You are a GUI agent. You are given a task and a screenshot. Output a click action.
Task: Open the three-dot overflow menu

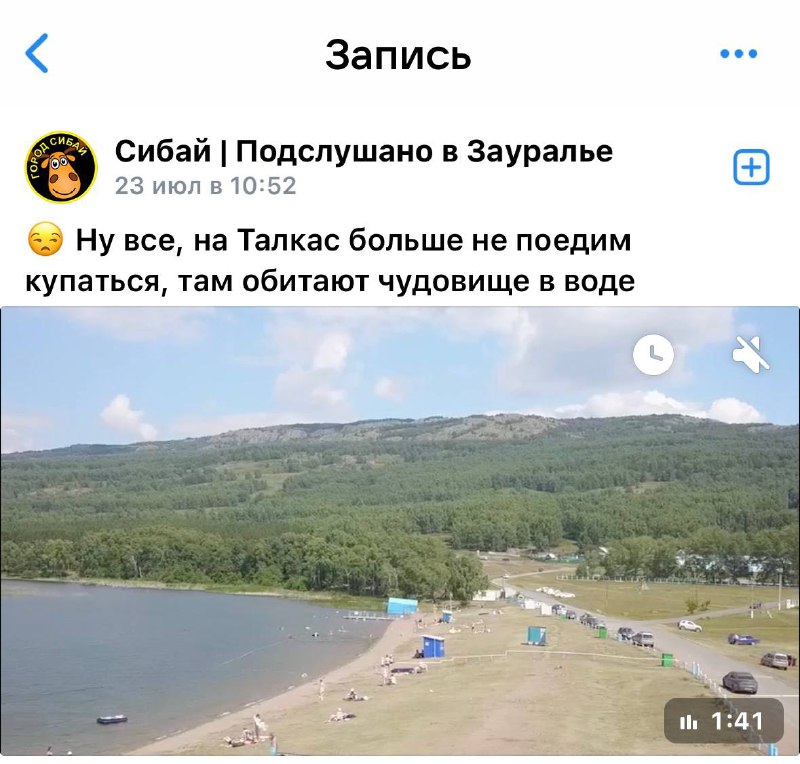tap(738, 54)
